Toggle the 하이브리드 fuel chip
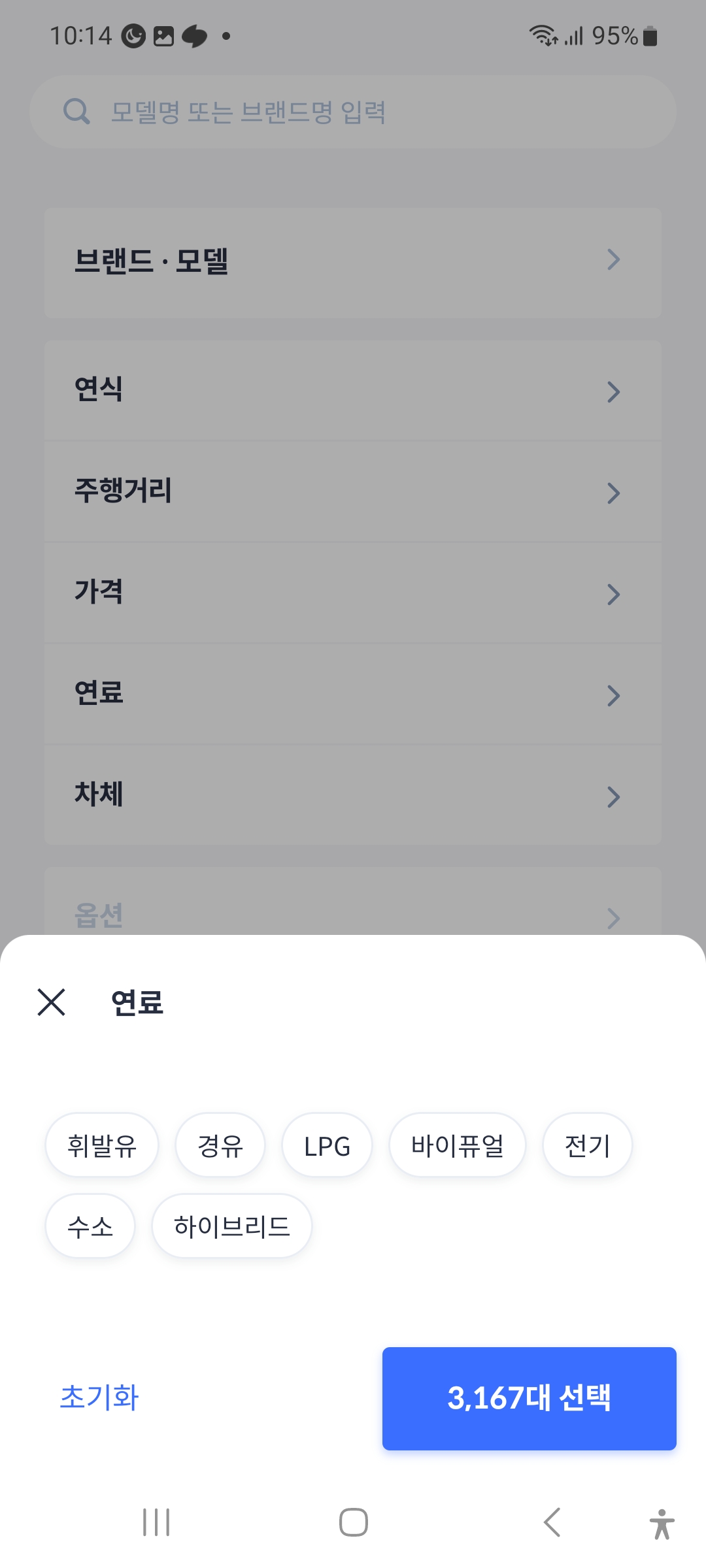This screenshot has height=1568, width=706. (x=232, y=1226)
